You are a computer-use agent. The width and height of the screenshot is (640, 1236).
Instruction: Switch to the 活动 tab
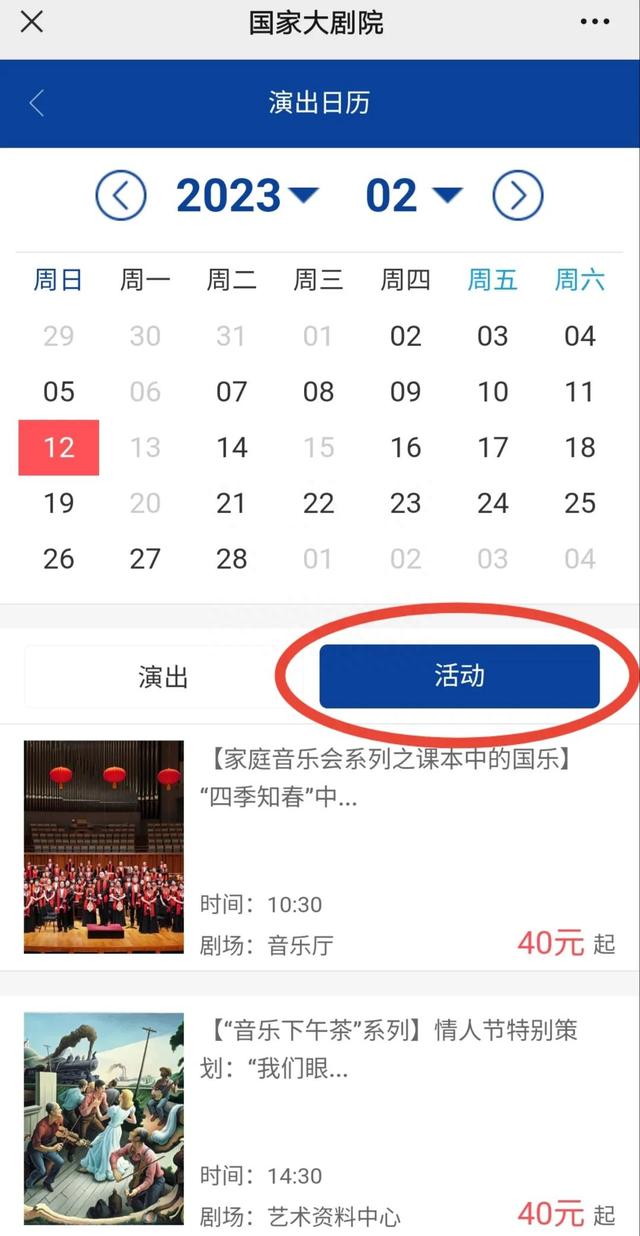pyautogui.click(x=459, y=677)
